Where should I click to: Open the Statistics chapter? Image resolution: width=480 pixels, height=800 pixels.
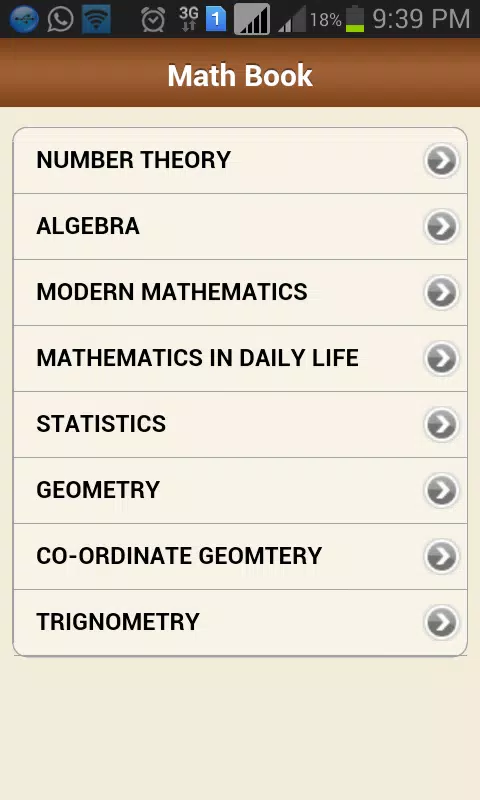tap(240, 424)
